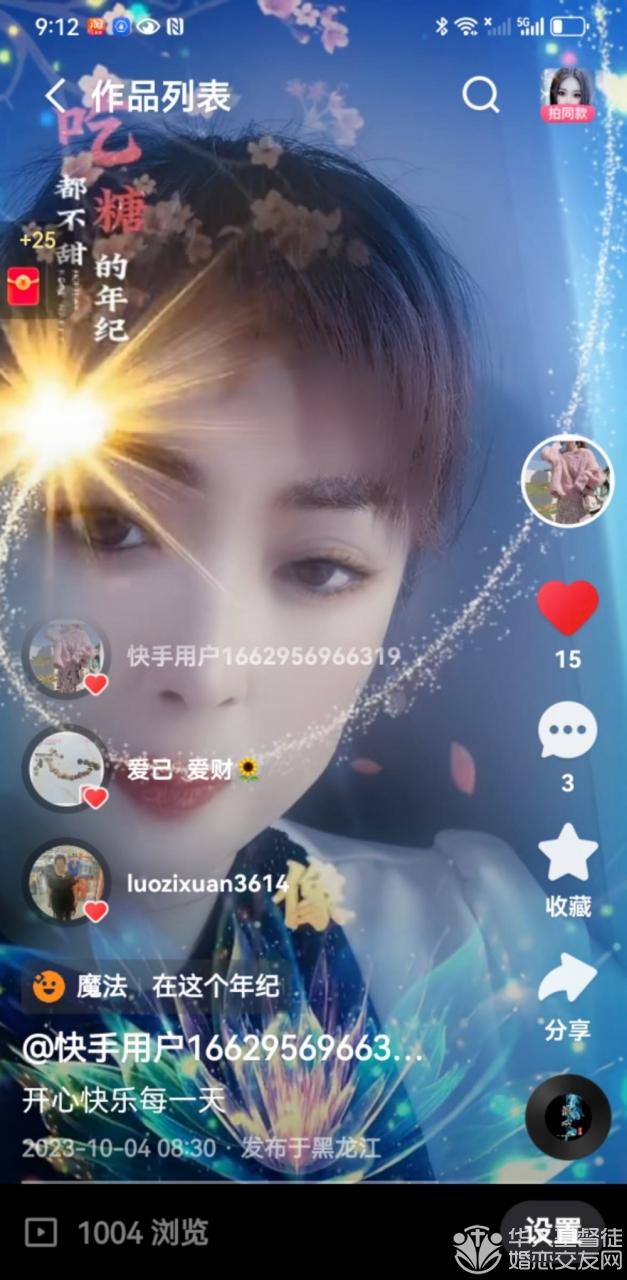This screenshot has height=1280, width=627.
Task: View the 1004 浏览 stats
Action: pyautogui.click(x=118, y=1233)
